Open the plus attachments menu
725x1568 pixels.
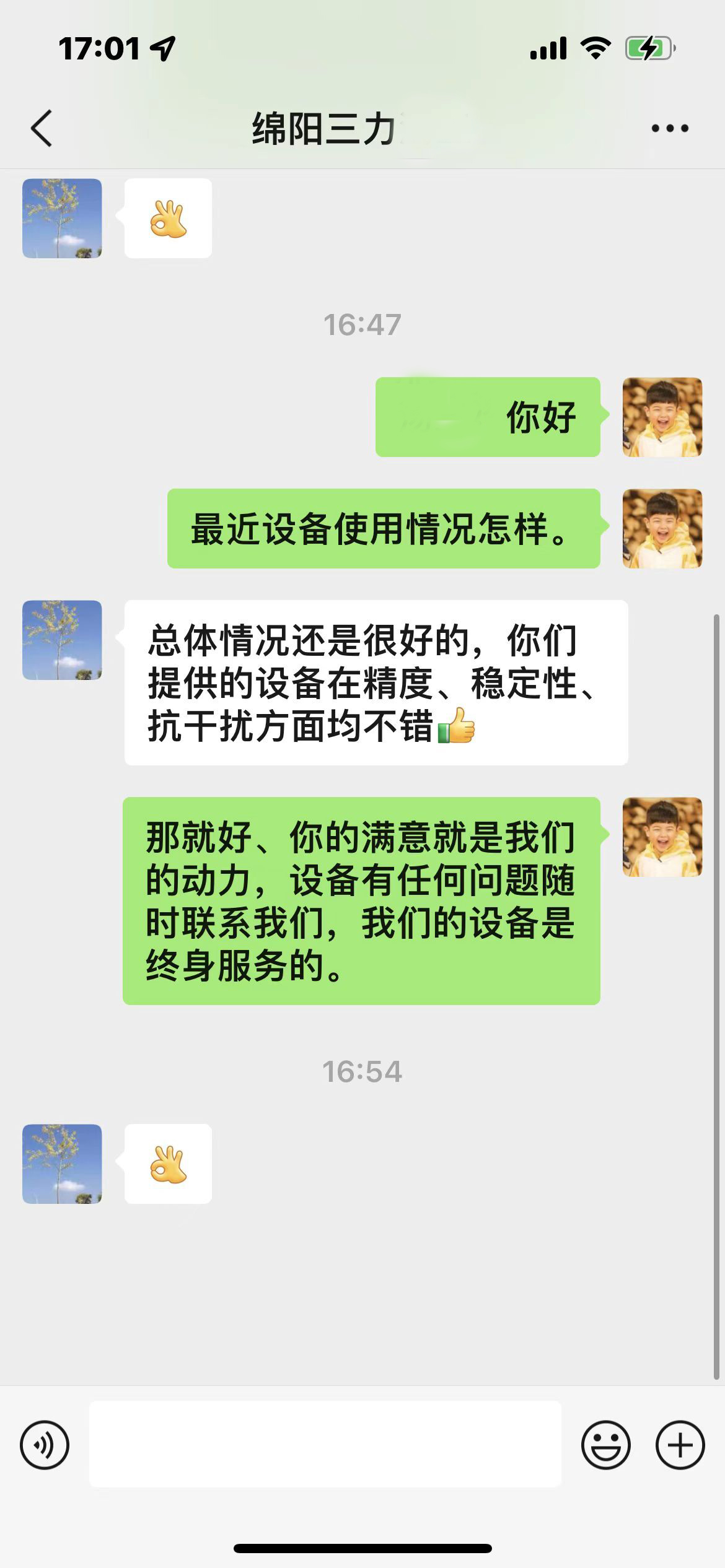pyautogui.click(x=680, y=1445)
